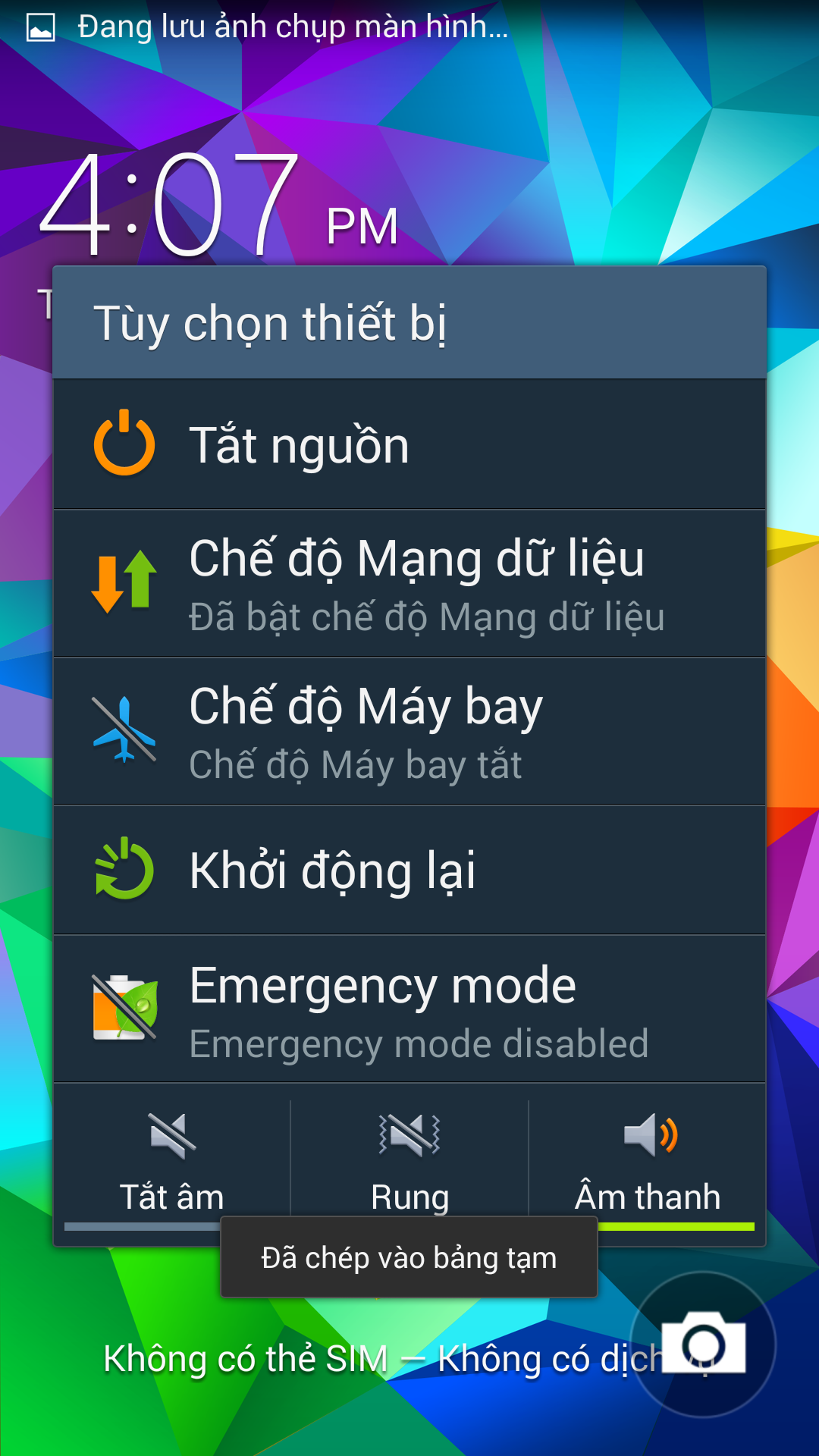
Task: Enable Chế độ Máy bay
Action: (x=409, y=731)
